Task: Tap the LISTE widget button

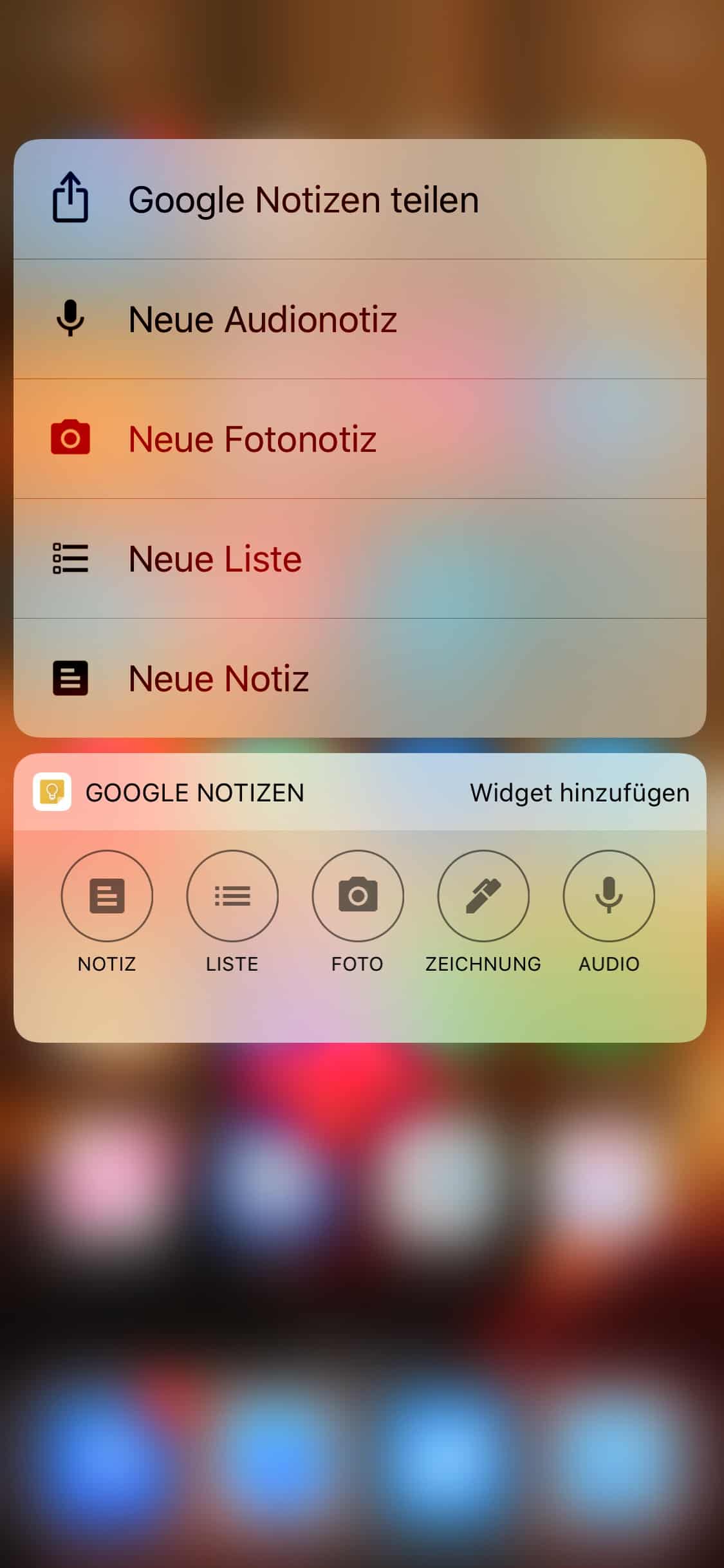Action: (232, 896)
